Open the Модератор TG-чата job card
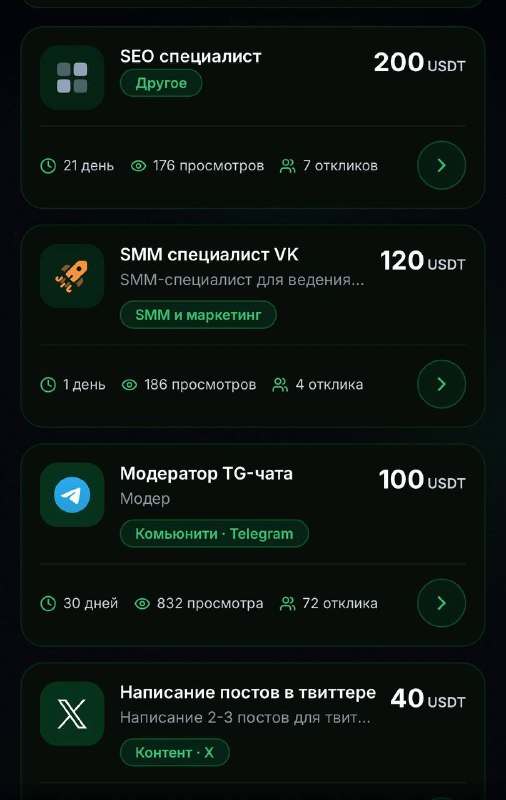Viewport: 506px width, 800px height. coord(252,545)
